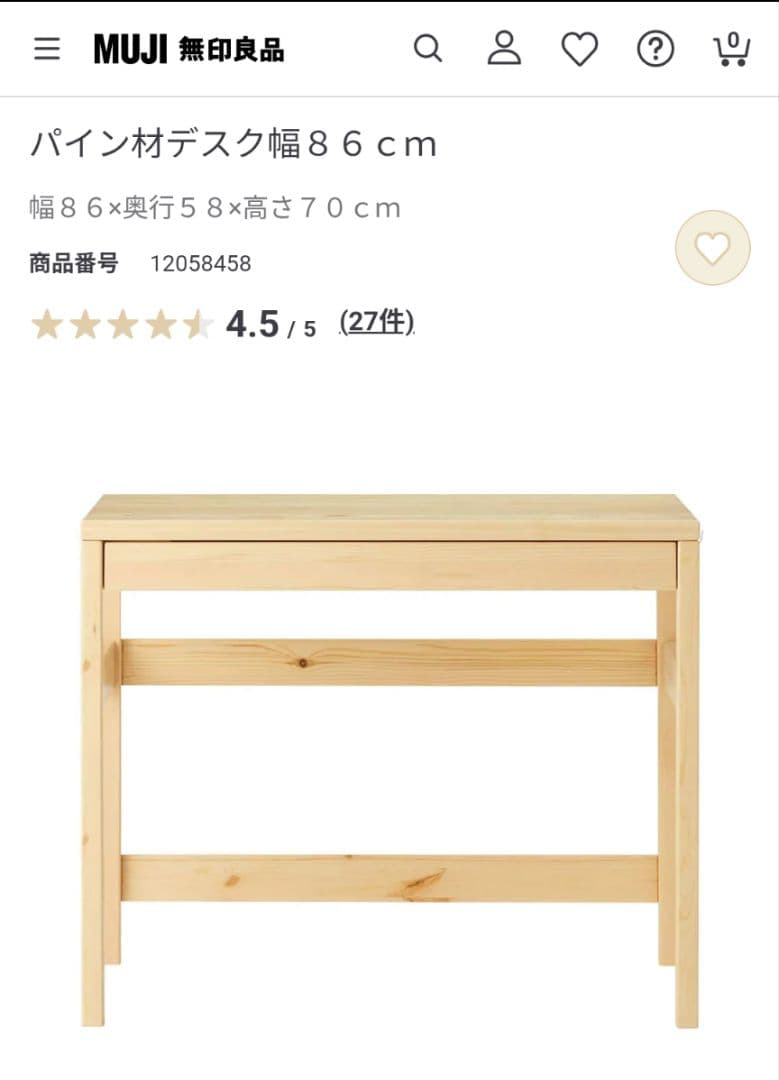The width and height of the screenshot is (779, 1080).
Task: Open the account profile icon
Action: coord(504,48)
